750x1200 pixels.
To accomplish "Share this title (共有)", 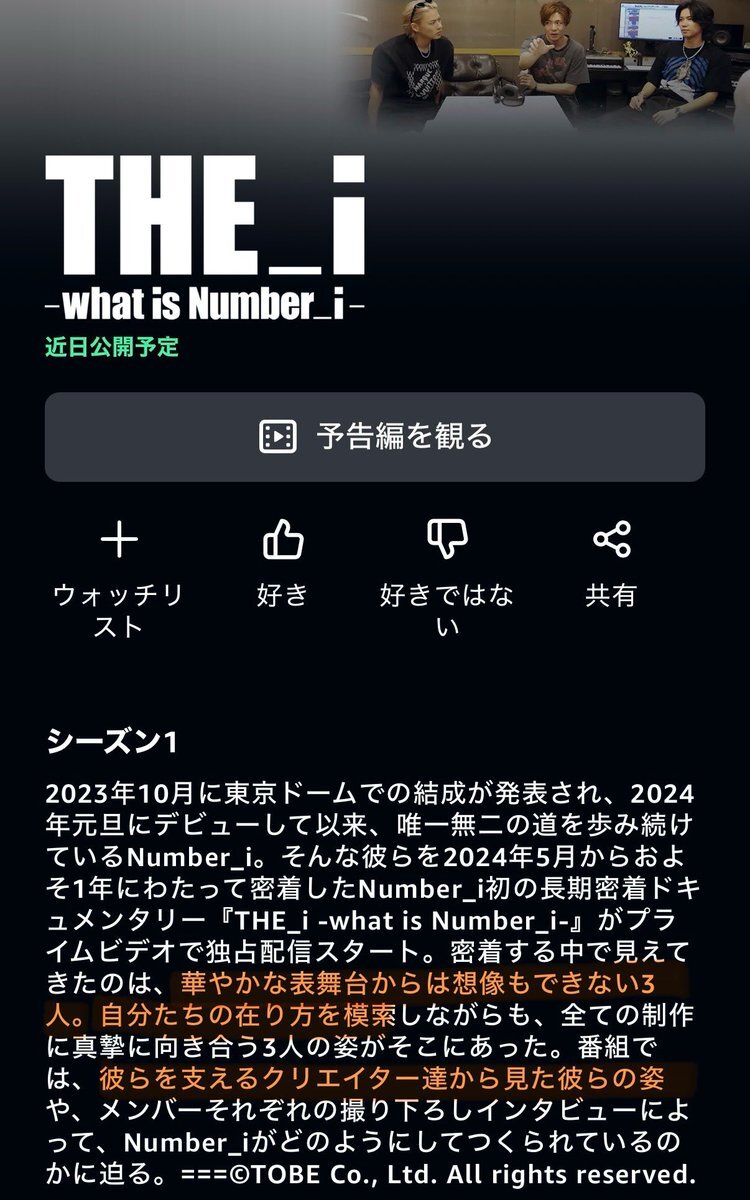I will click(x=611, y=541).
